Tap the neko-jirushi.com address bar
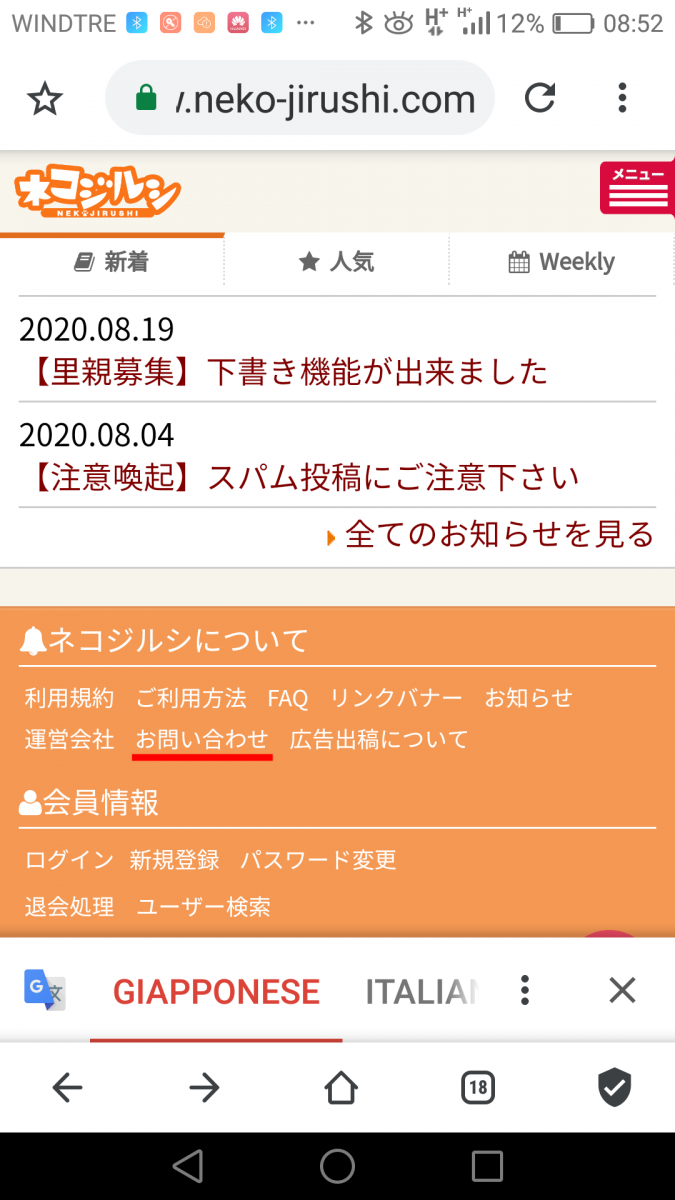This screenshot has height=1200, width=675. click(x=300, y=98)
